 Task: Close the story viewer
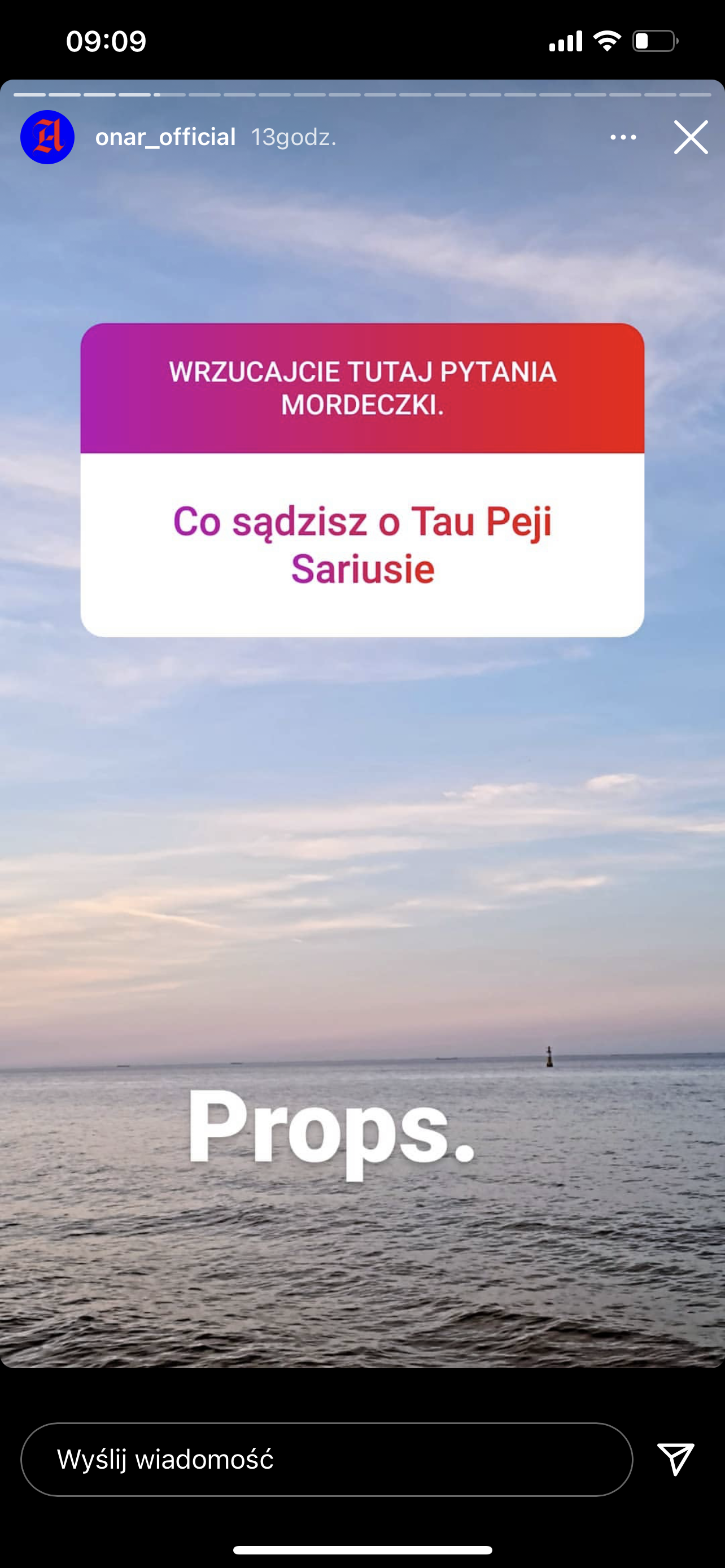click(x=691, y=137)
